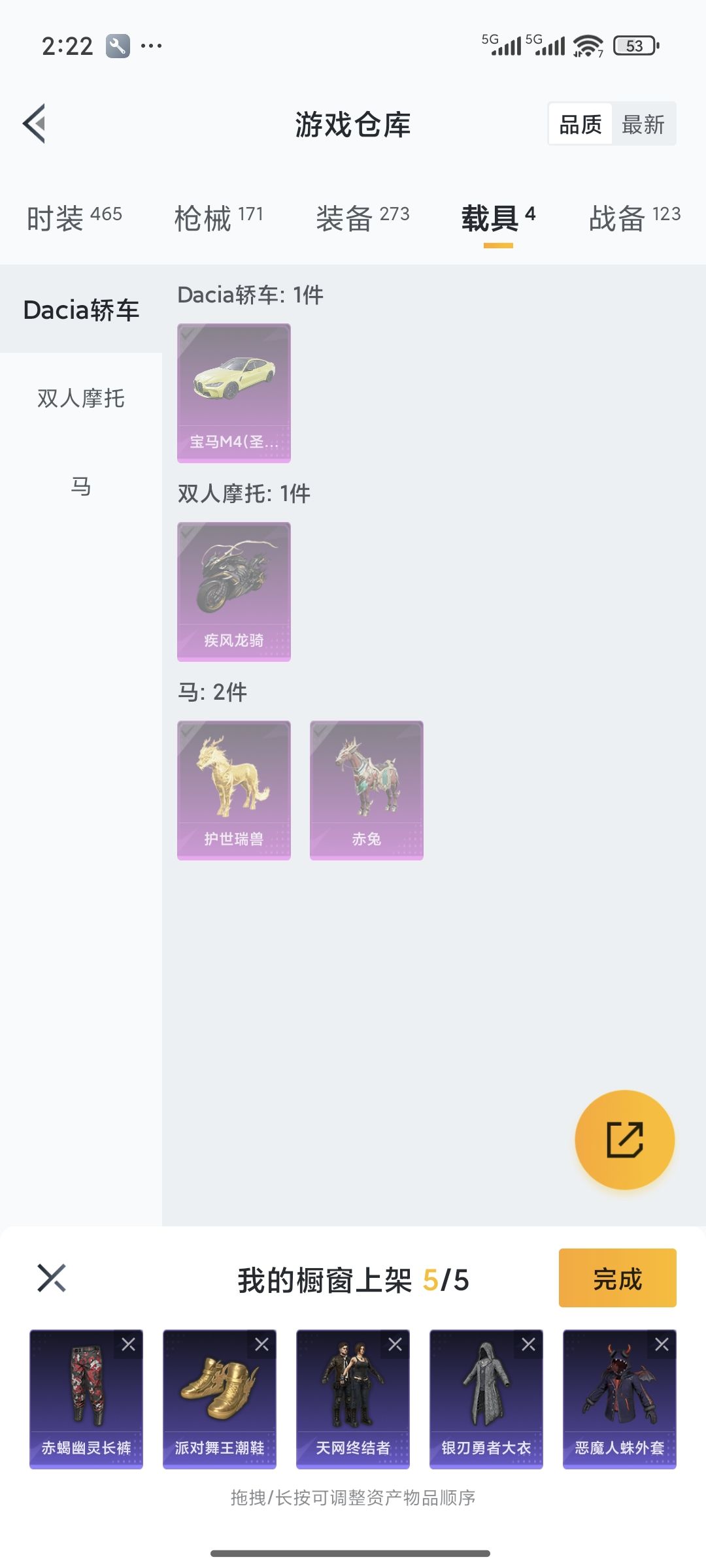Remove 恶魔人蛛外套 from the showcase

662,1344
